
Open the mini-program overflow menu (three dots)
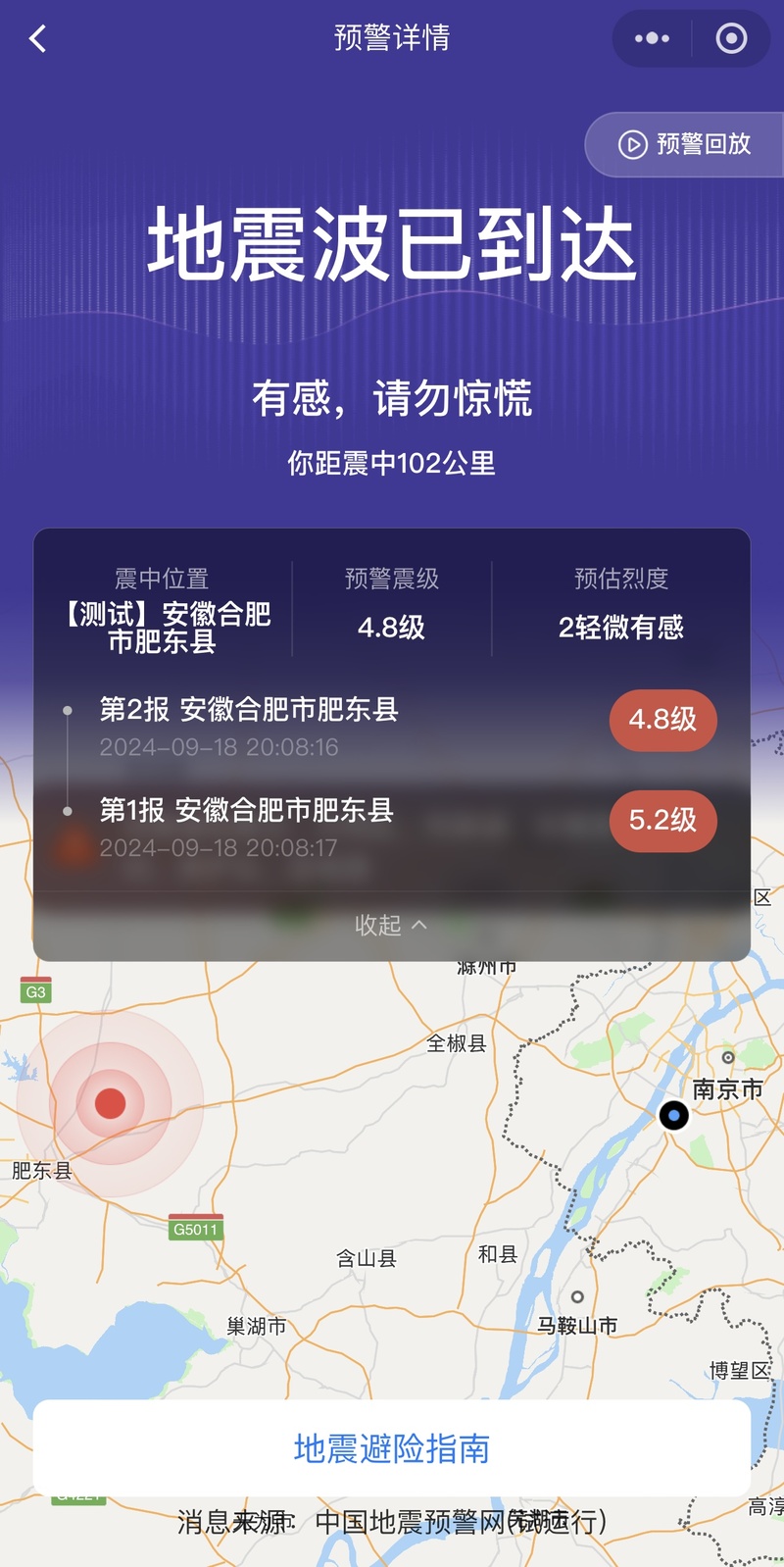[x=652, y=39]
